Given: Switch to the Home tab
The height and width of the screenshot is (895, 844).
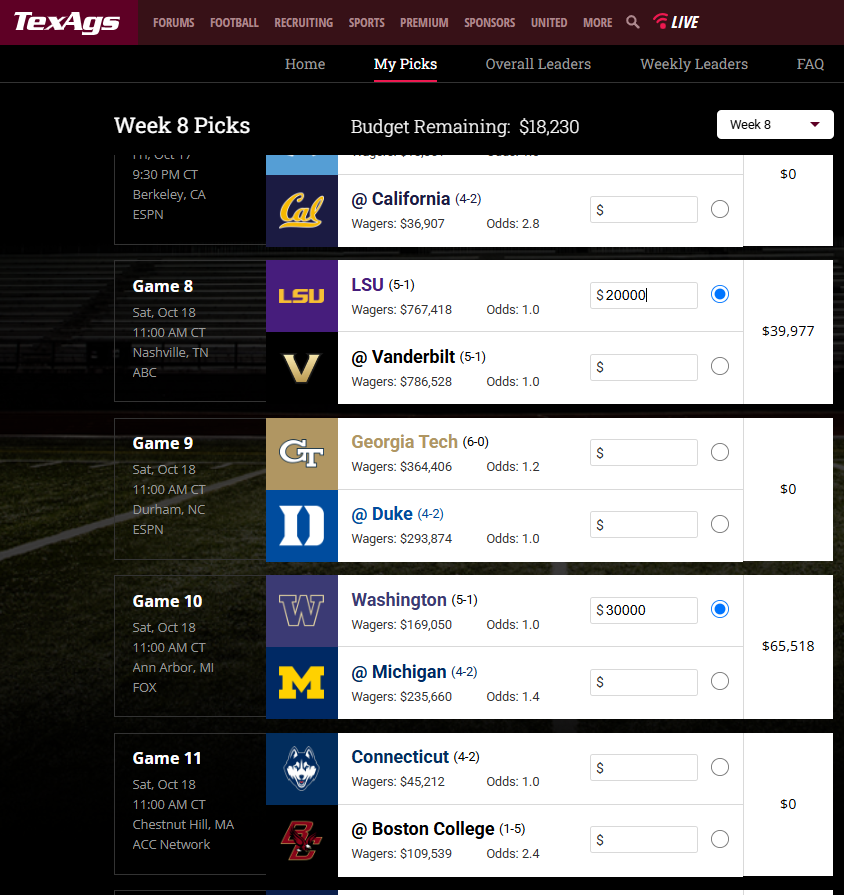Looking at the screenshot, I should tap(305, 64).
